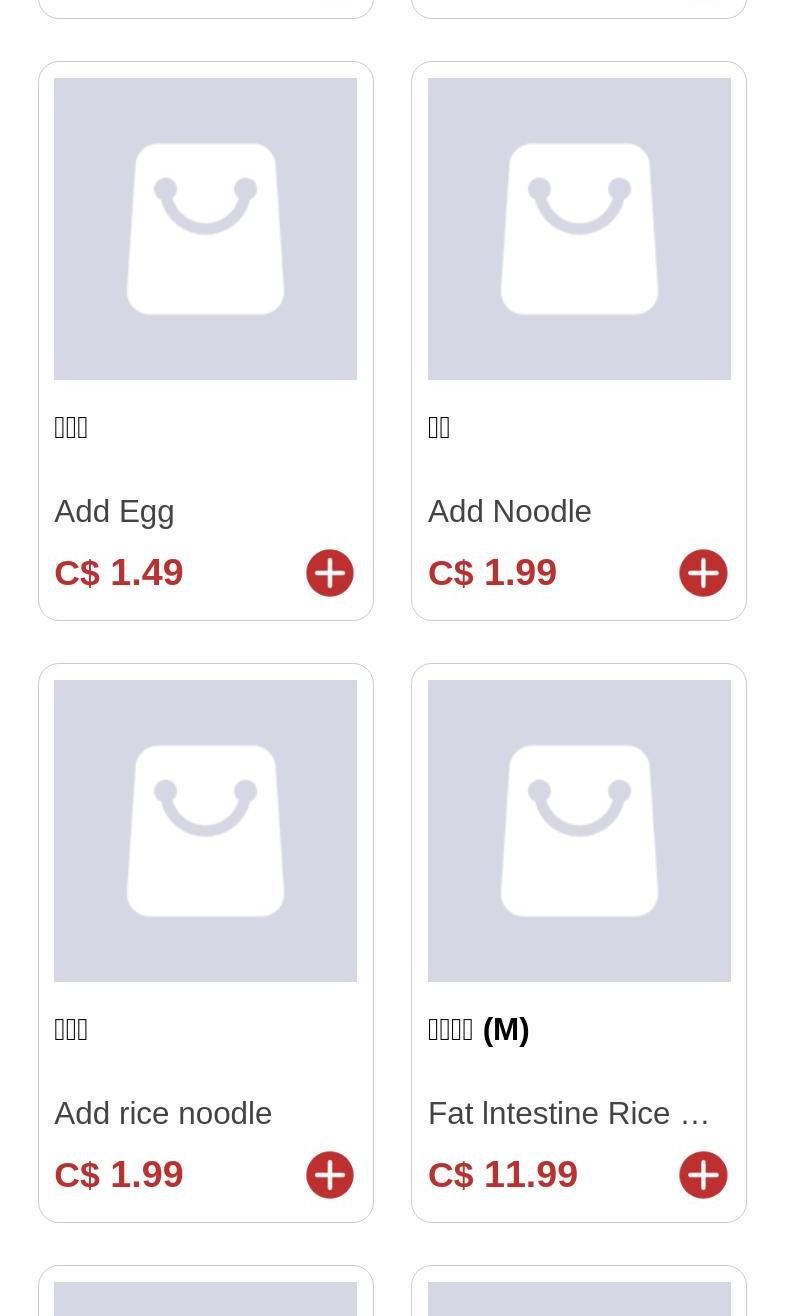Add Fat Intestine Rice item to cart
Screen dimensions: 785x1316
[703, 1175]
